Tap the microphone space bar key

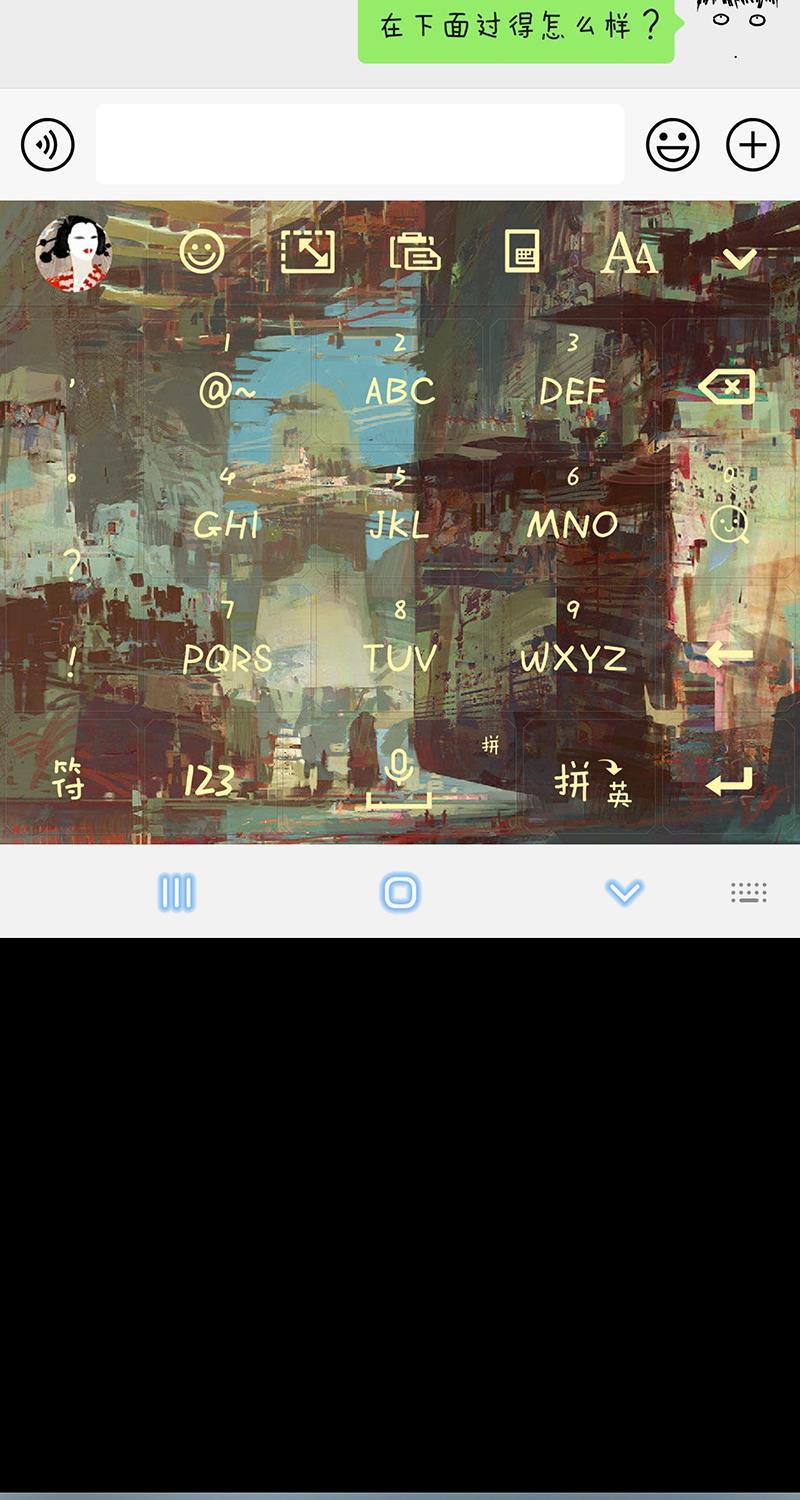tap(399, 778)
